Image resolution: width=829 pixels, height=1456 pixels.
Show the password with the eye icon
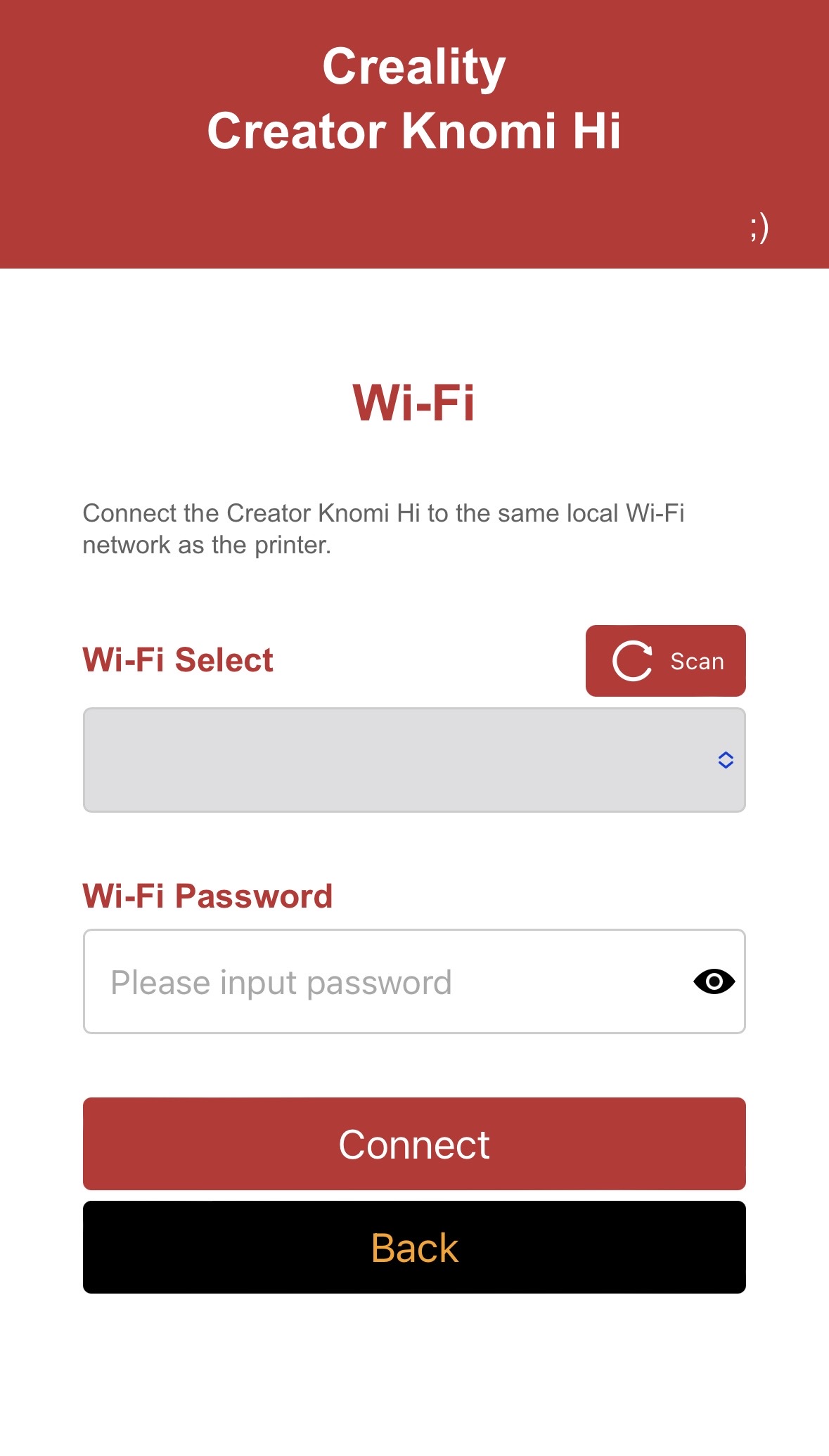coord(714,981)
